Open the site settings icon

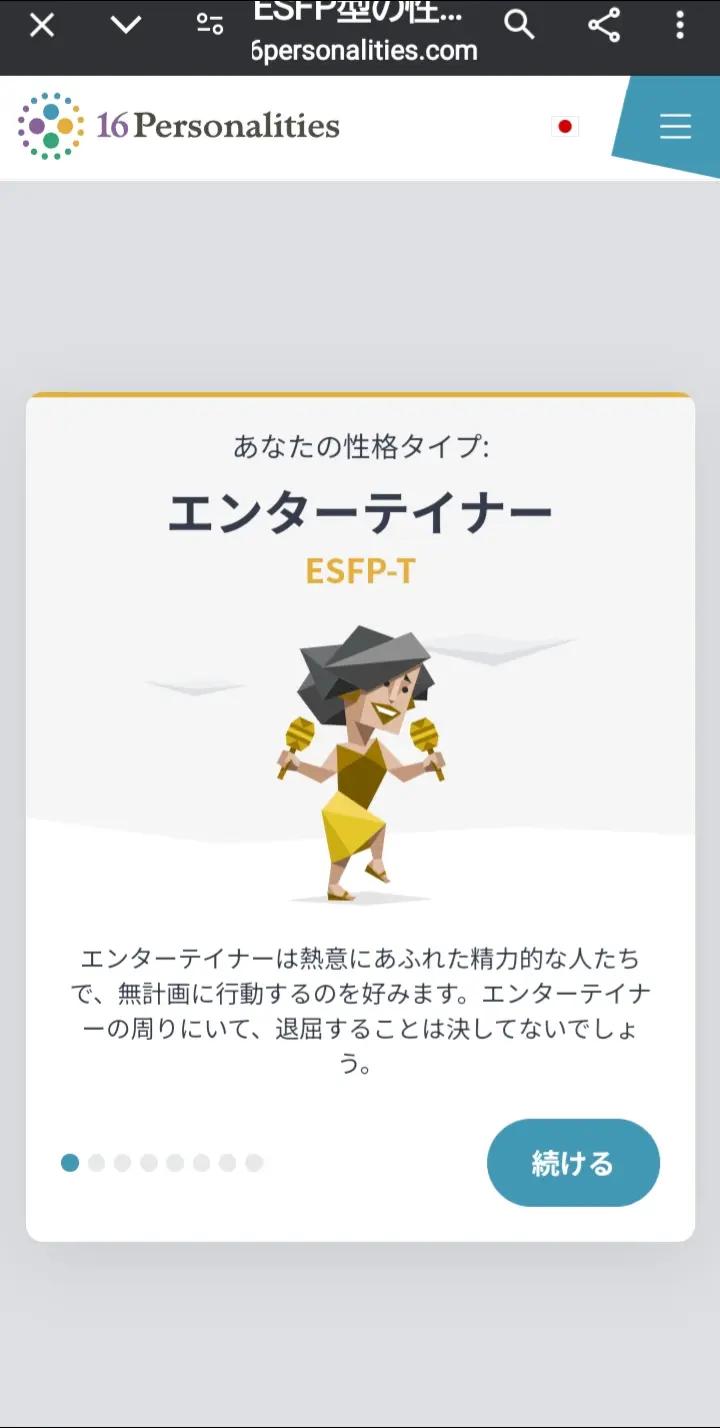point(210,25)
